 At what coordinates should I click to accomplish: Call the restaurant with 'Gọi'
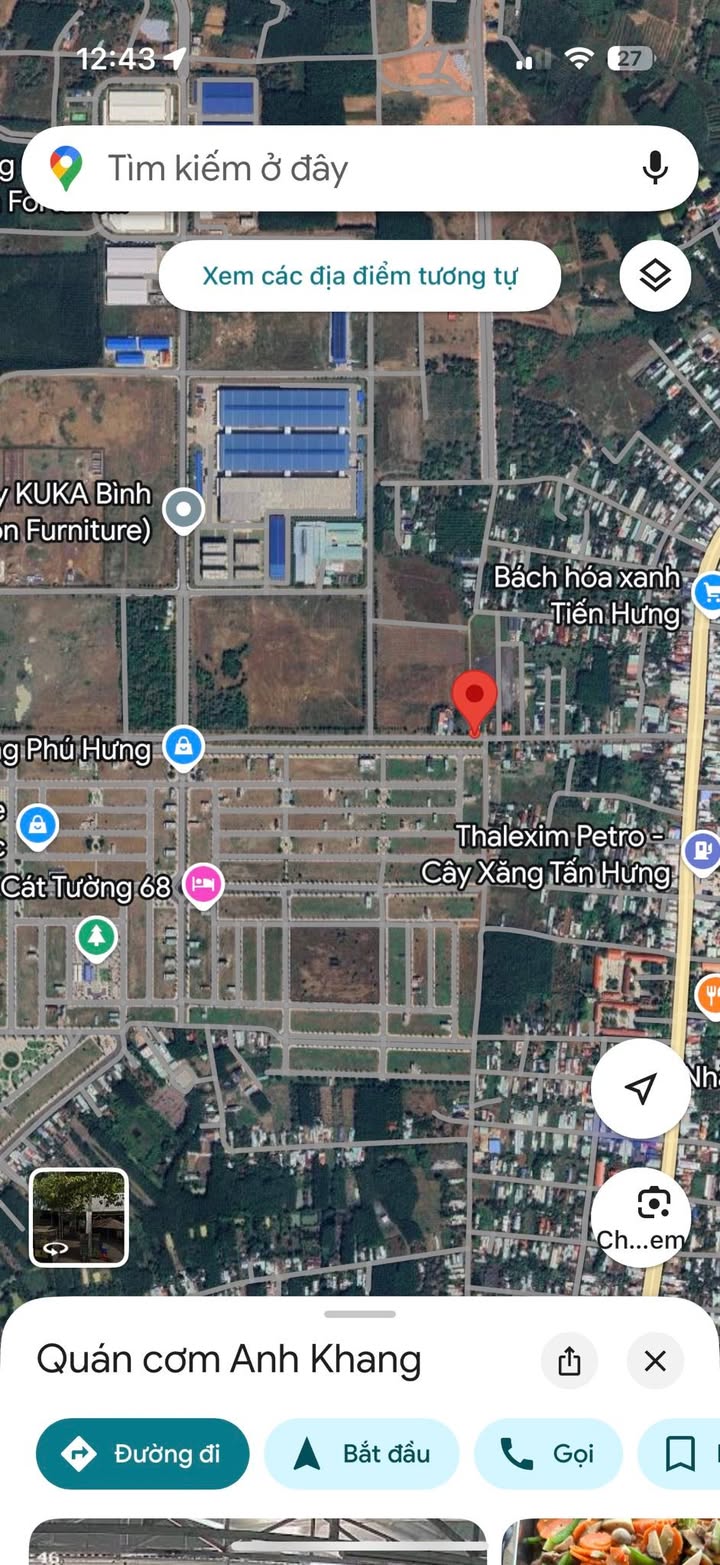[x=548, y=1454]
